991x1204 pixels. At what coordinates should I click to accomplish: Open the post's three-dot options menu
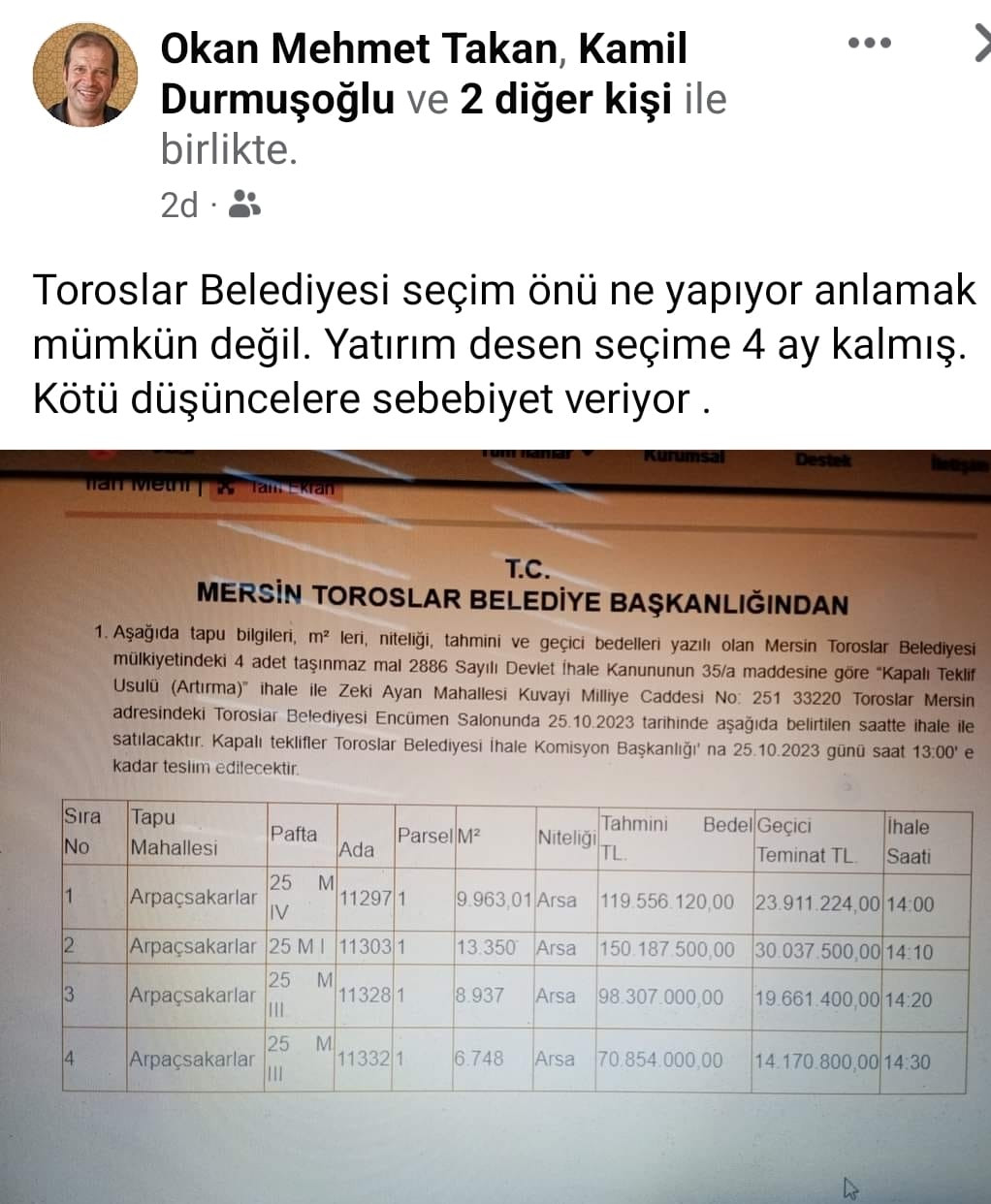pyautogui.click(x=869, y=43)
